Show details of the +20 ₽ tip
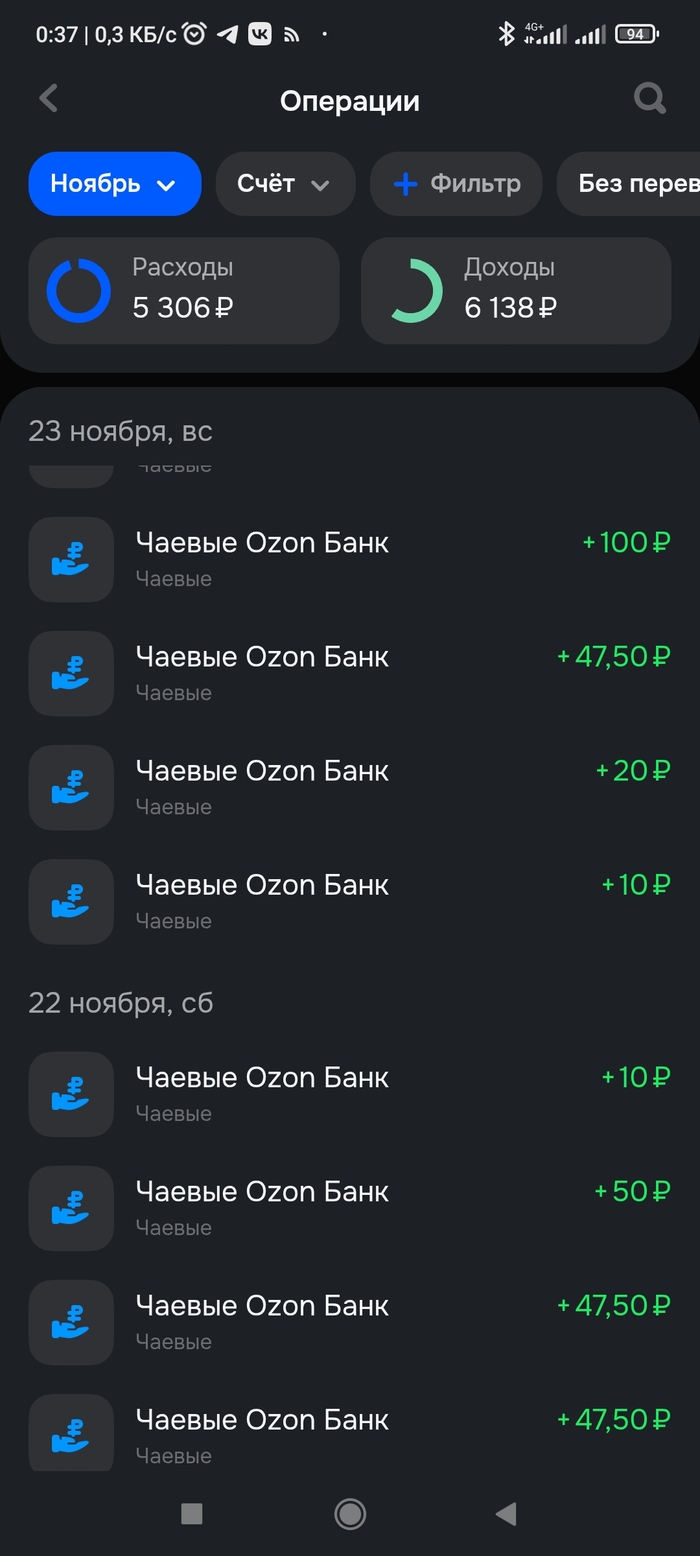This screenshot has height=1556, width=700. (350, 787)
